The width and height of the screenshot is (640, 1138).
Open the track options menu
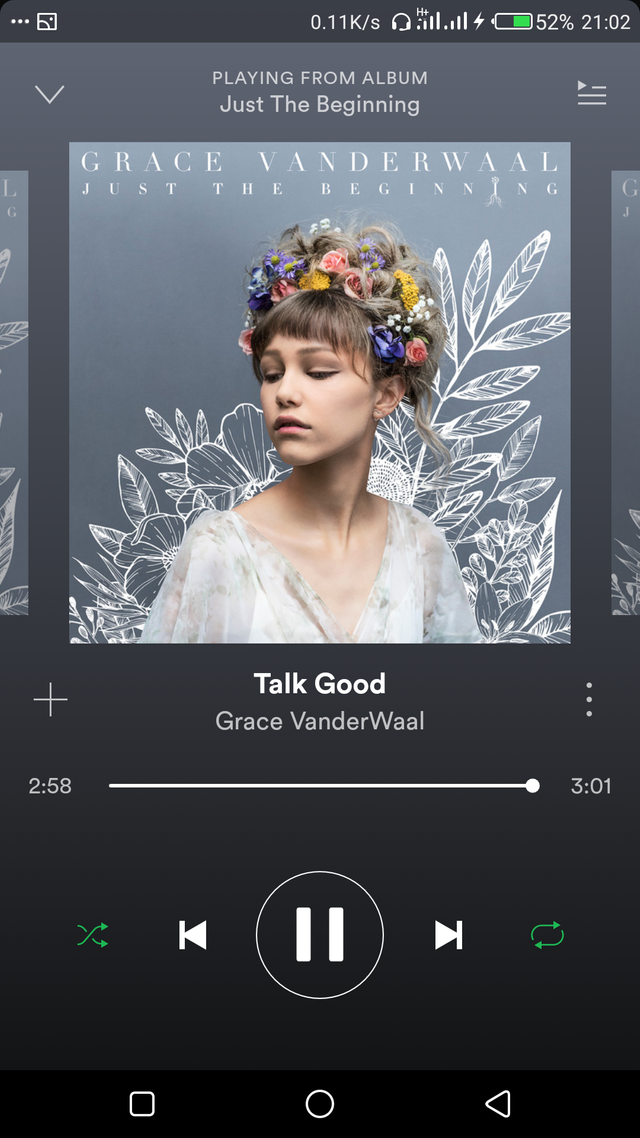(x=589, y=700)
